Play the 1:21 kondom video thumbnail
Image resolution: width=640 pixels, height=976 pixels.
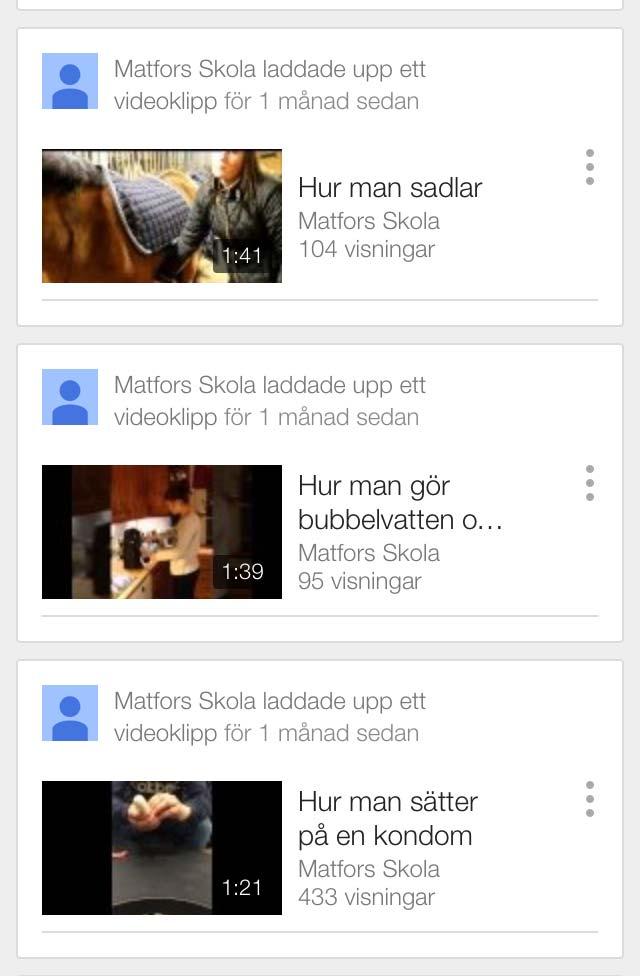(162, 848)
